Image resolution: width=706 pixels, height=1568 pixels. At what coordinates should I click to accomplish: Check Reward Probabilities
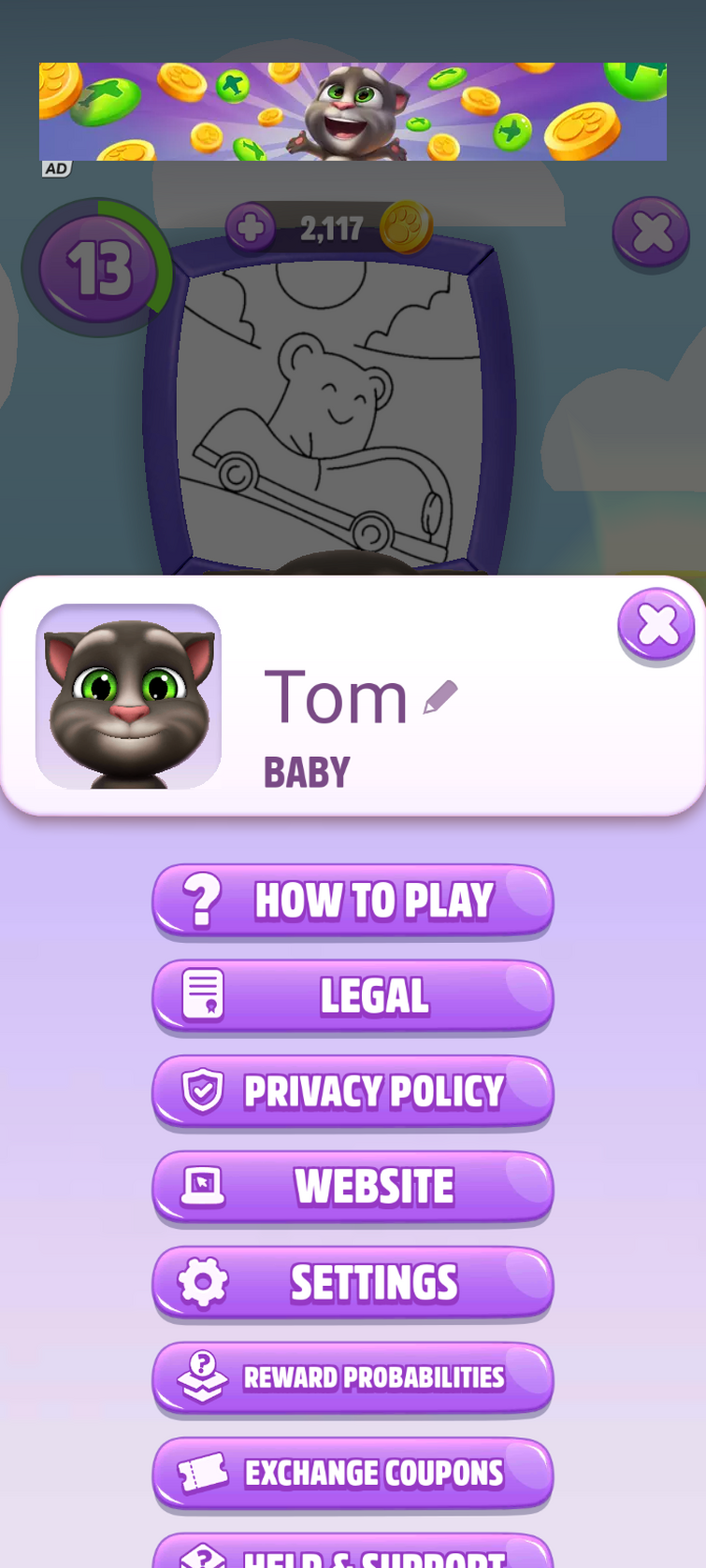353,1378
